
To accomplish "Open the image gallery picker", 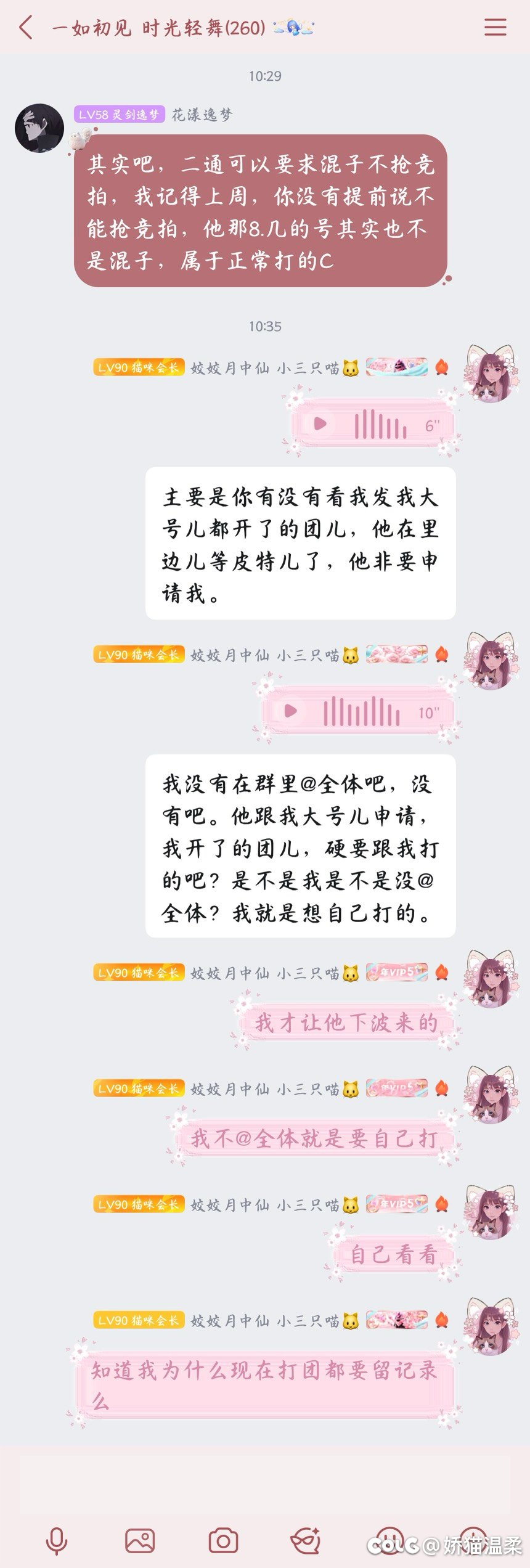I will (140, 1541).
